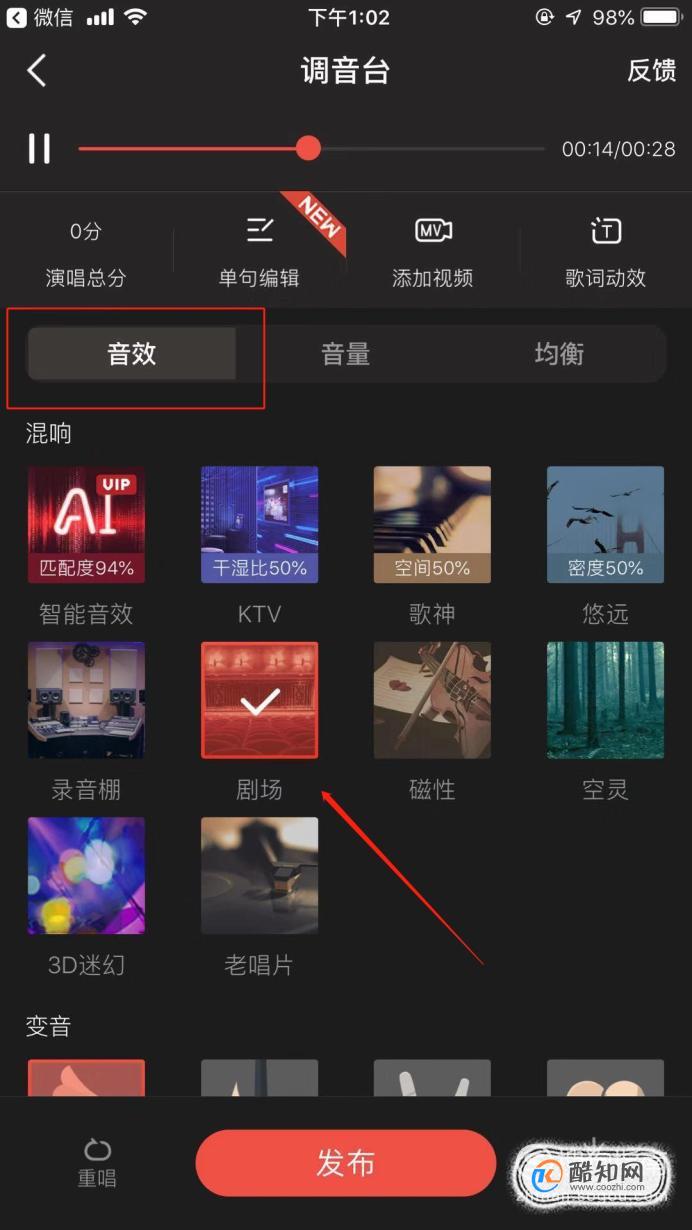Select the 3D迷幻 effect
The image size is (692, 1230).
86,876
